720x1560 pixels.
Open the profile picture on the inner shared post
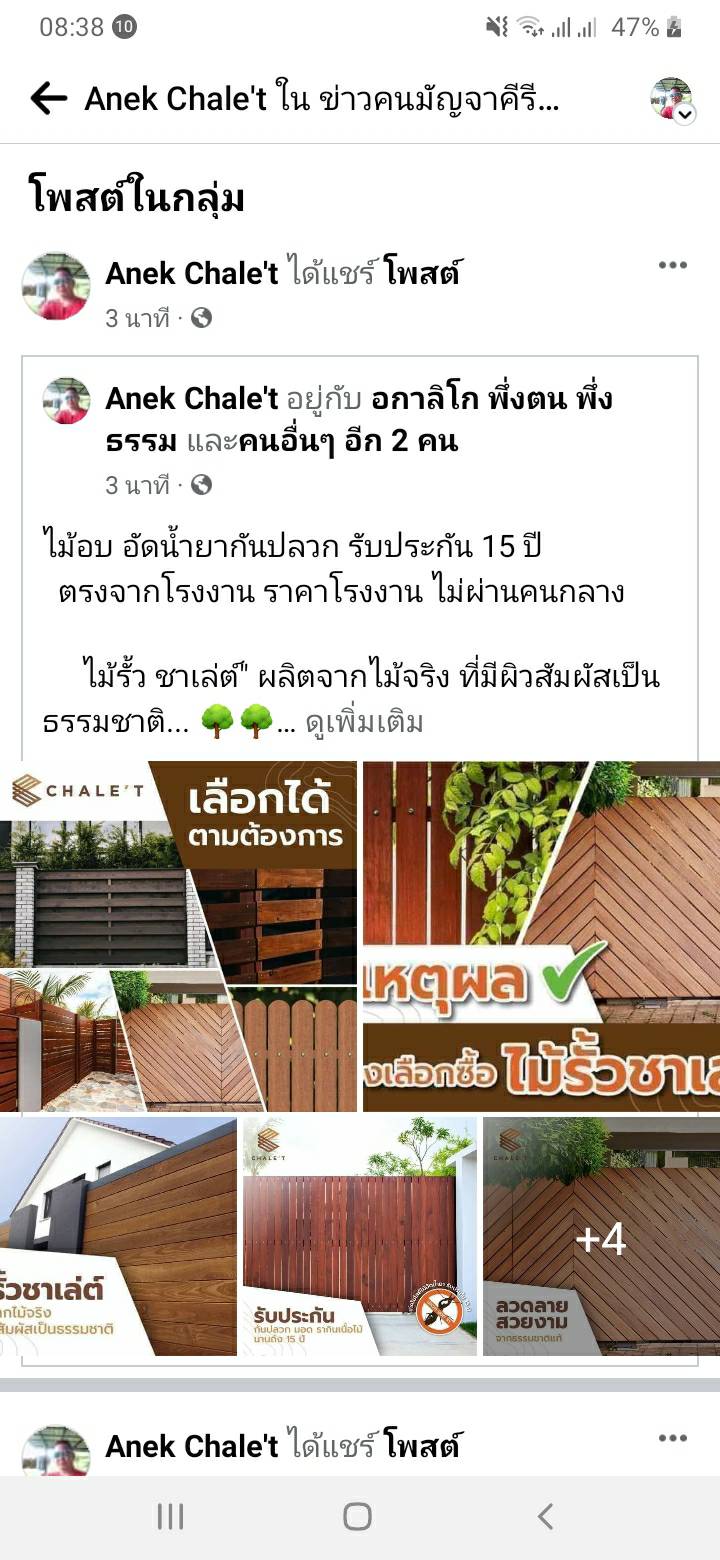(x=67, y=400)
